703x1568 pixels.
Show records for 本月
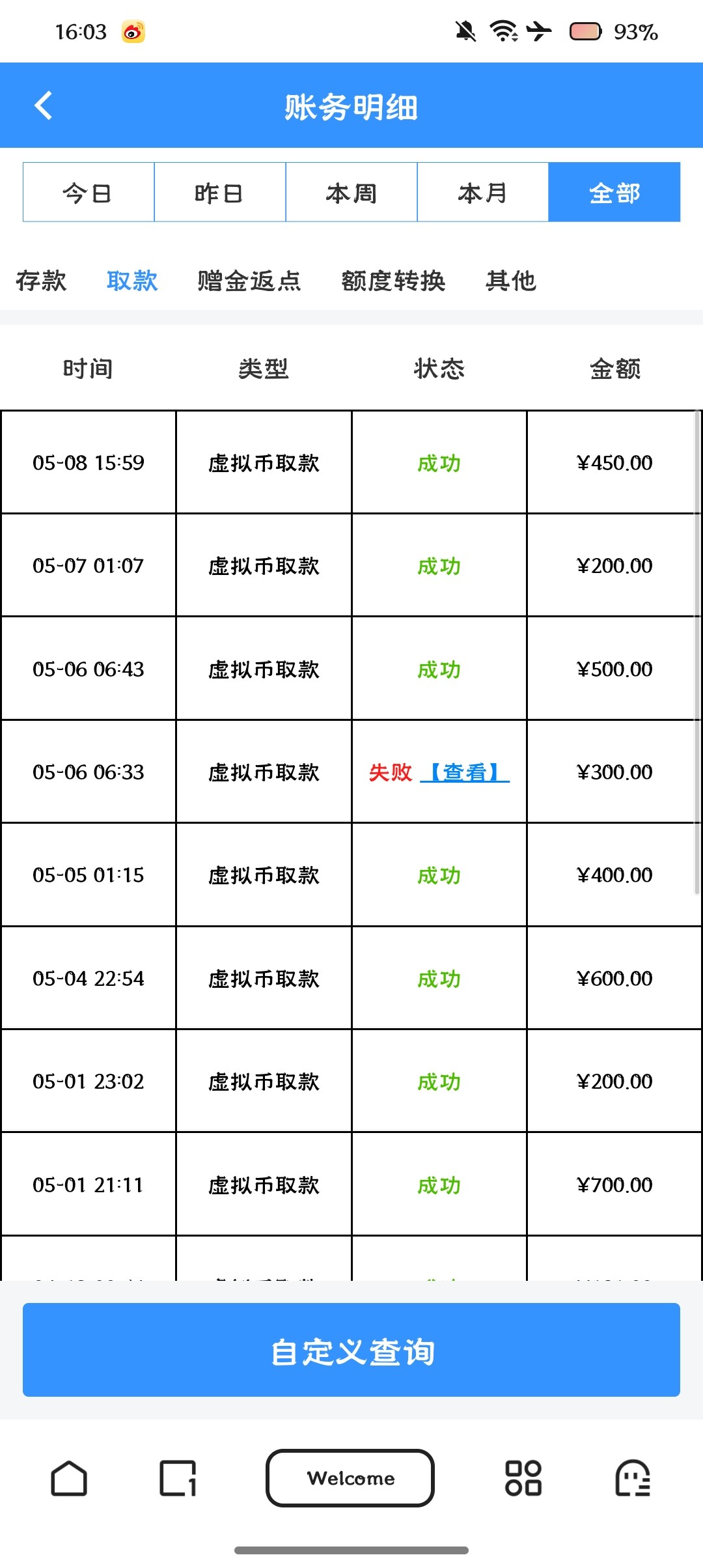(x=483, y=193)
